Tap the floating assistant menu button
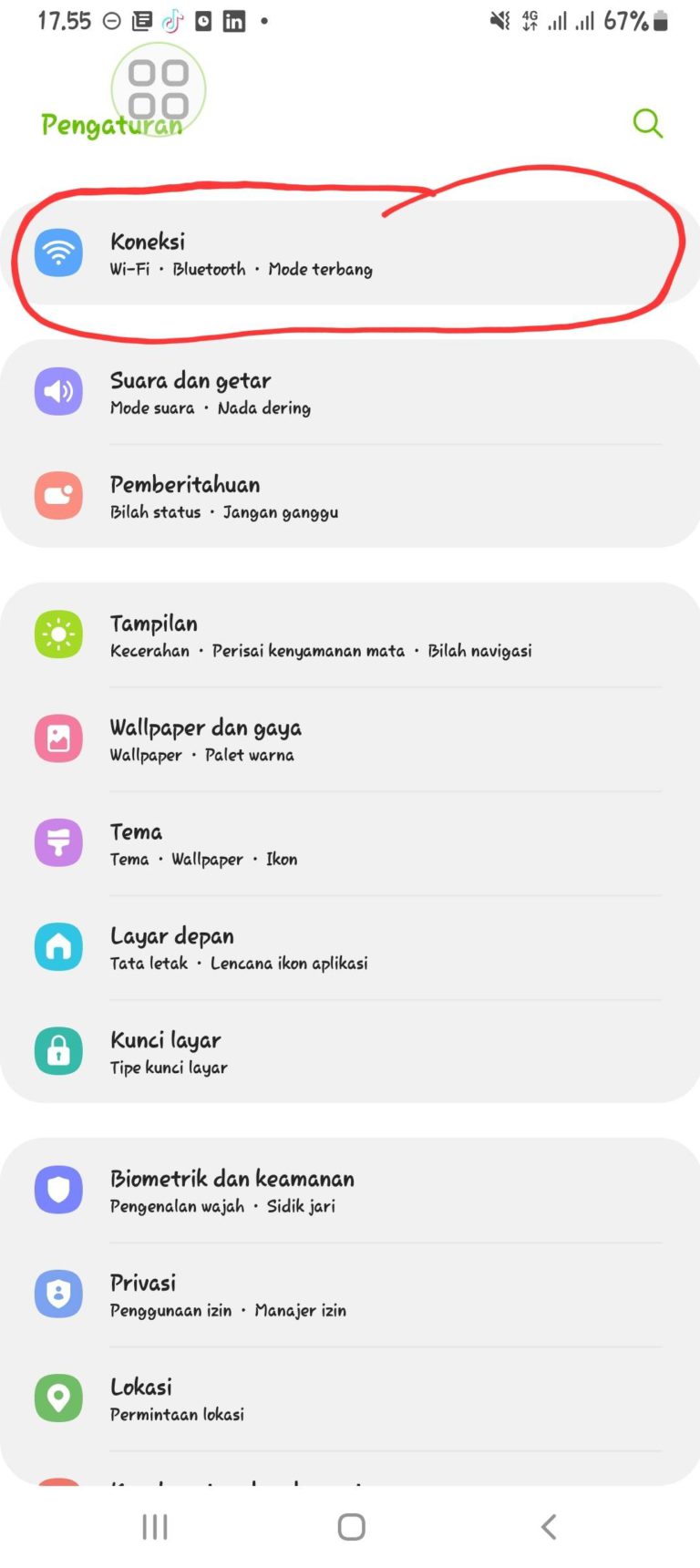Screen dimensions: 700x1568 click(159, 89)
